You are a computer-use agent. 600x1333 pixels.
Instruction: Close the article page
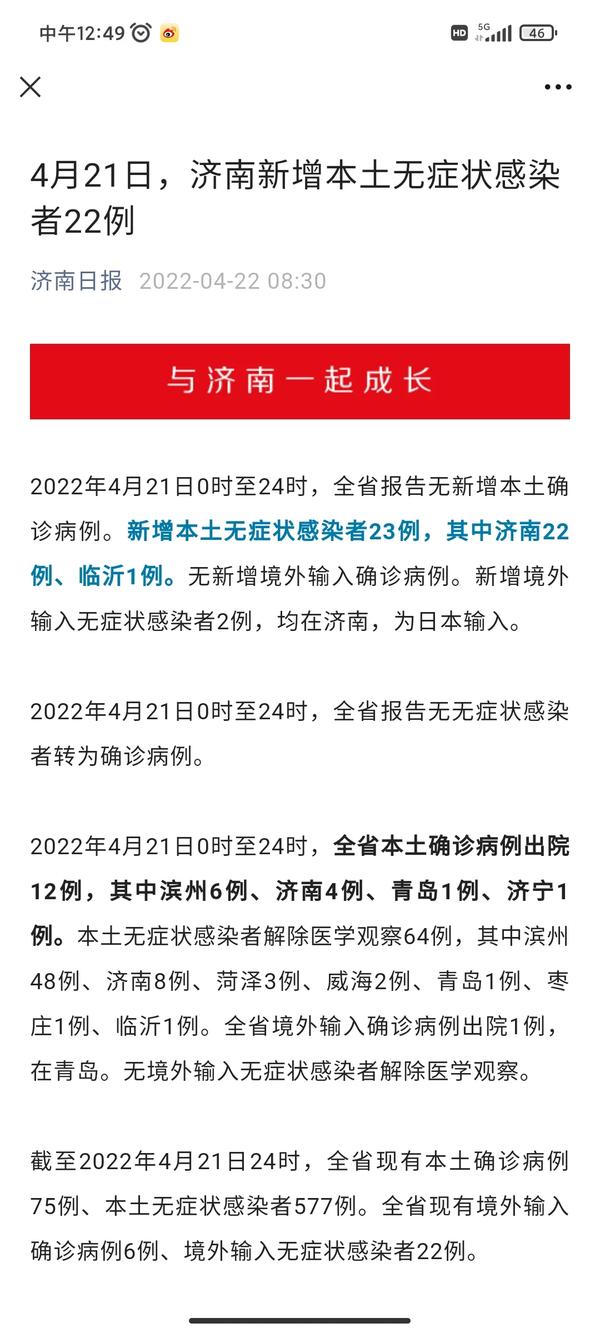coord(31,87)
